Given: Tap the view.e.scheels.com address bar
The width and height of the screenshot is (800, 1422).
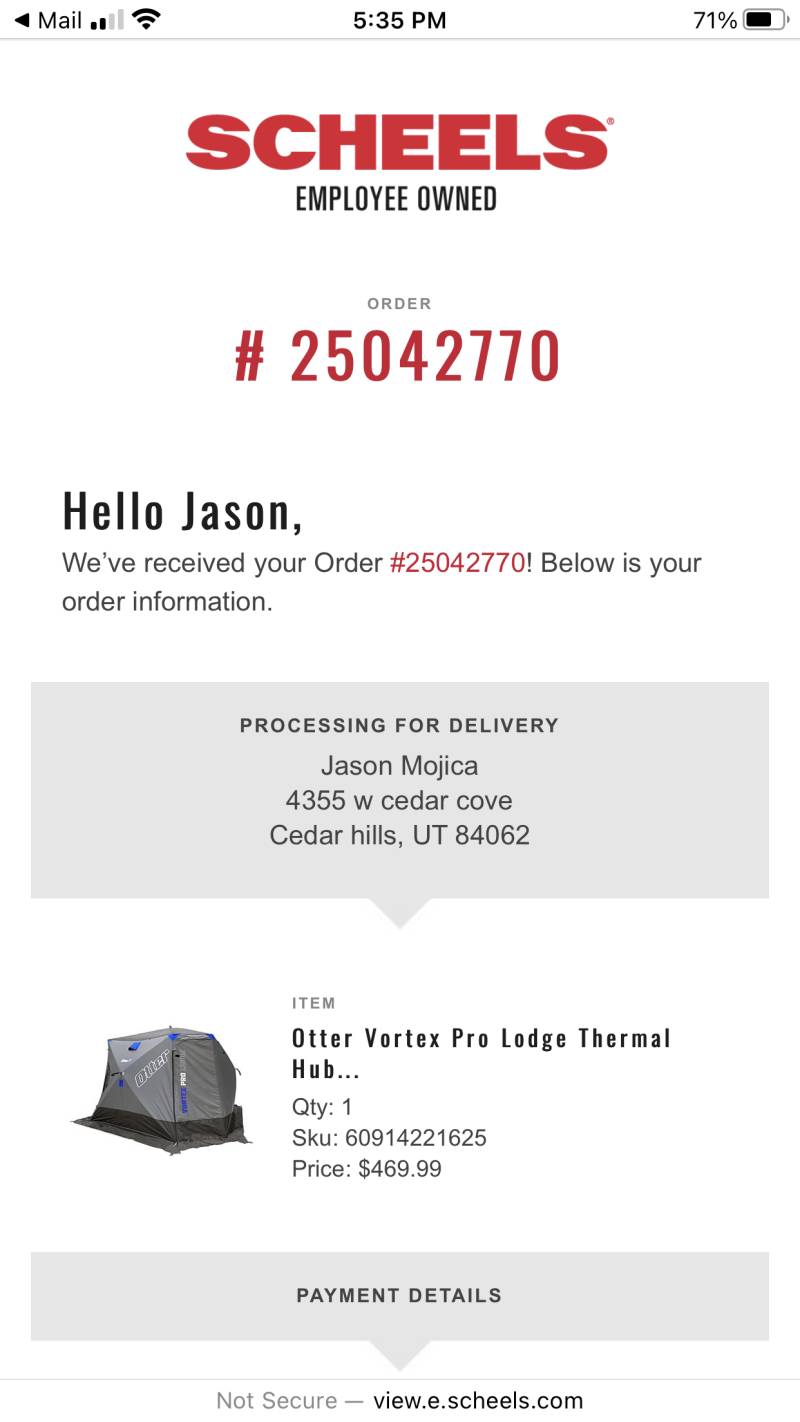Looking at the screenshot, I should (400, 1400).
